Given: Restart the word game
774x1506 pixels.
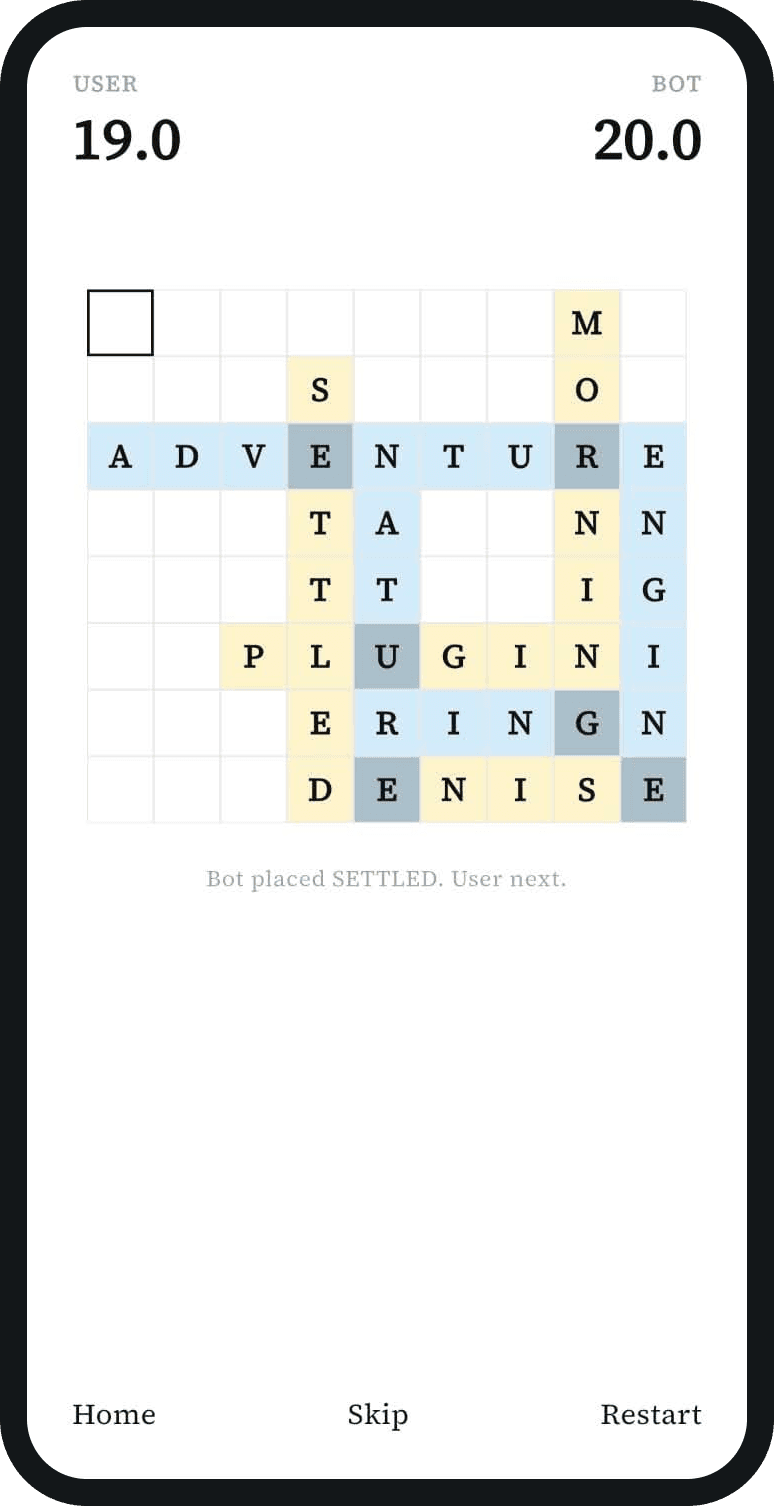Looking at the screenshot, I should [x=650, y=1414].
